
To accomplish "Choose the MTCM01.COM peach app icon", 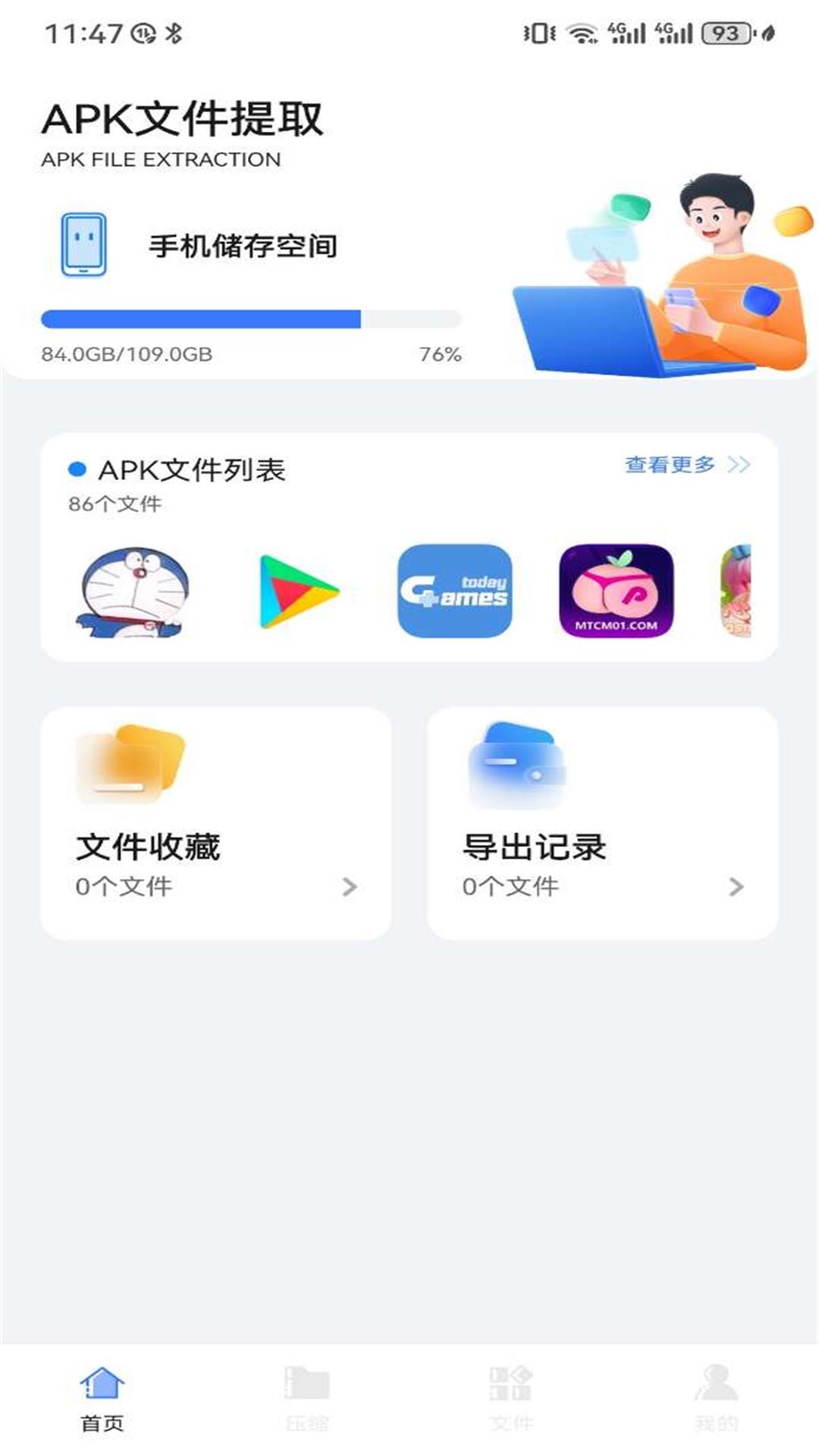I will point(616,591).
